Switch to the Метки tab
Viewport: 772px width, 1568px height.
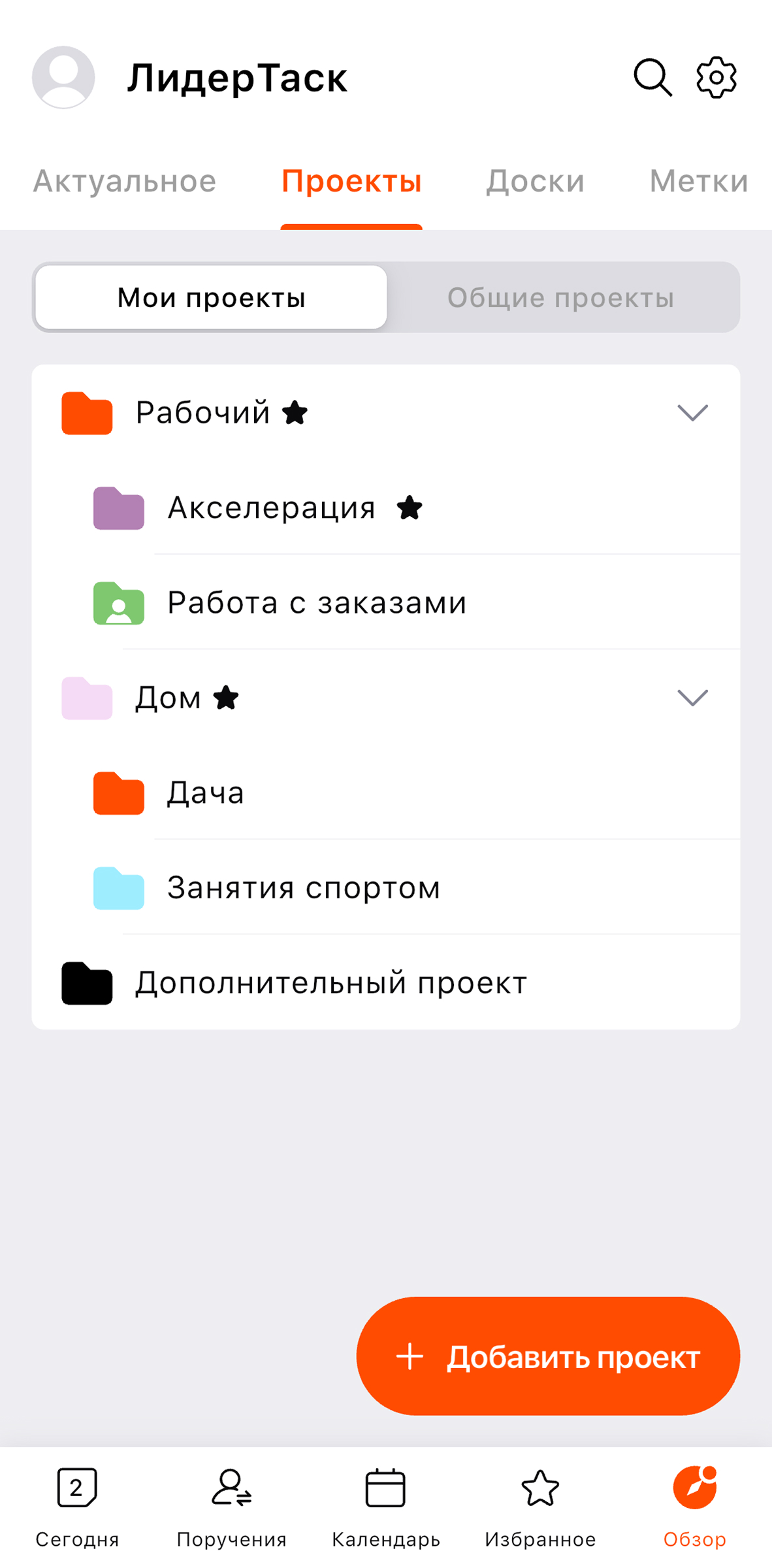click(698, 181)
